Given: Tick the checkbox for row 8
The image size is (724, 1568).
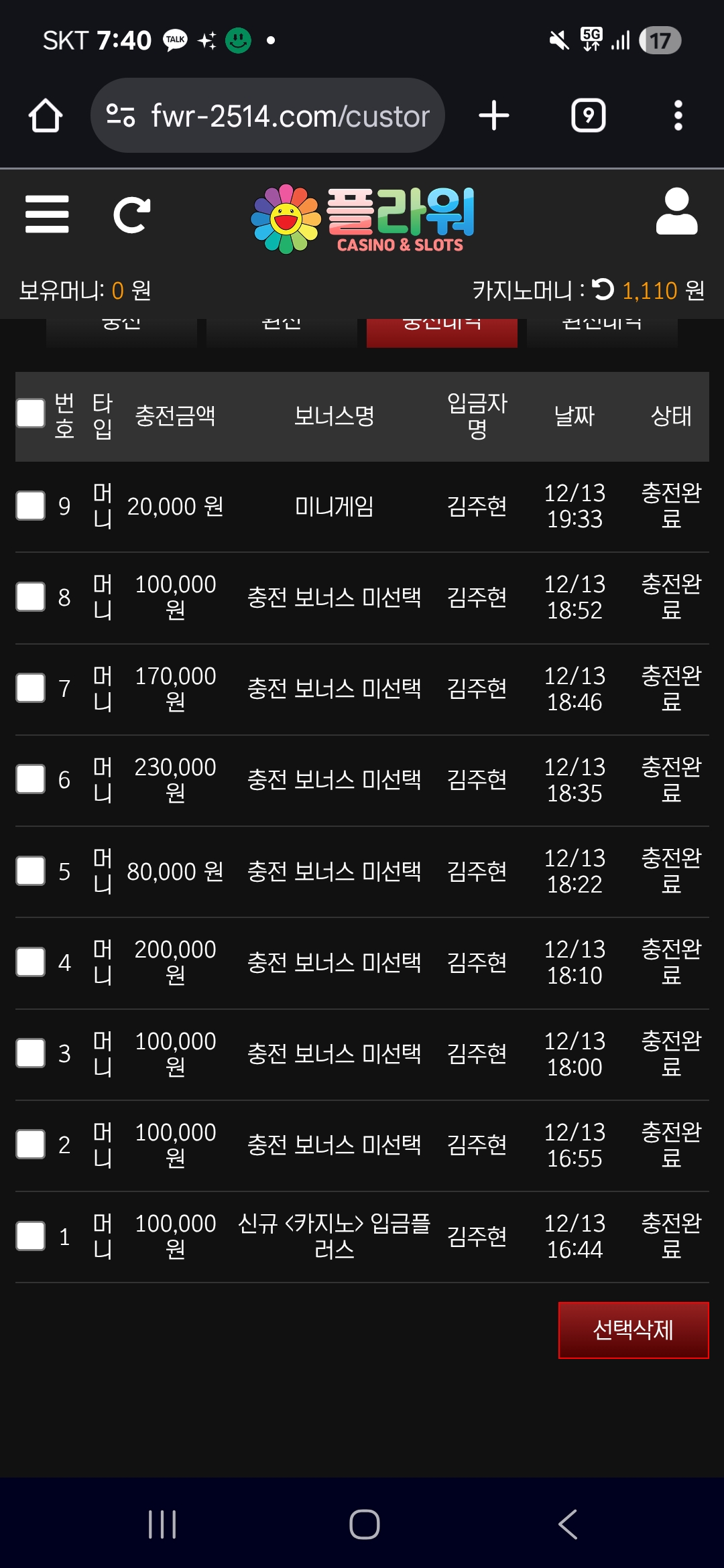Looking at the screenshot, I should (31, 597).
